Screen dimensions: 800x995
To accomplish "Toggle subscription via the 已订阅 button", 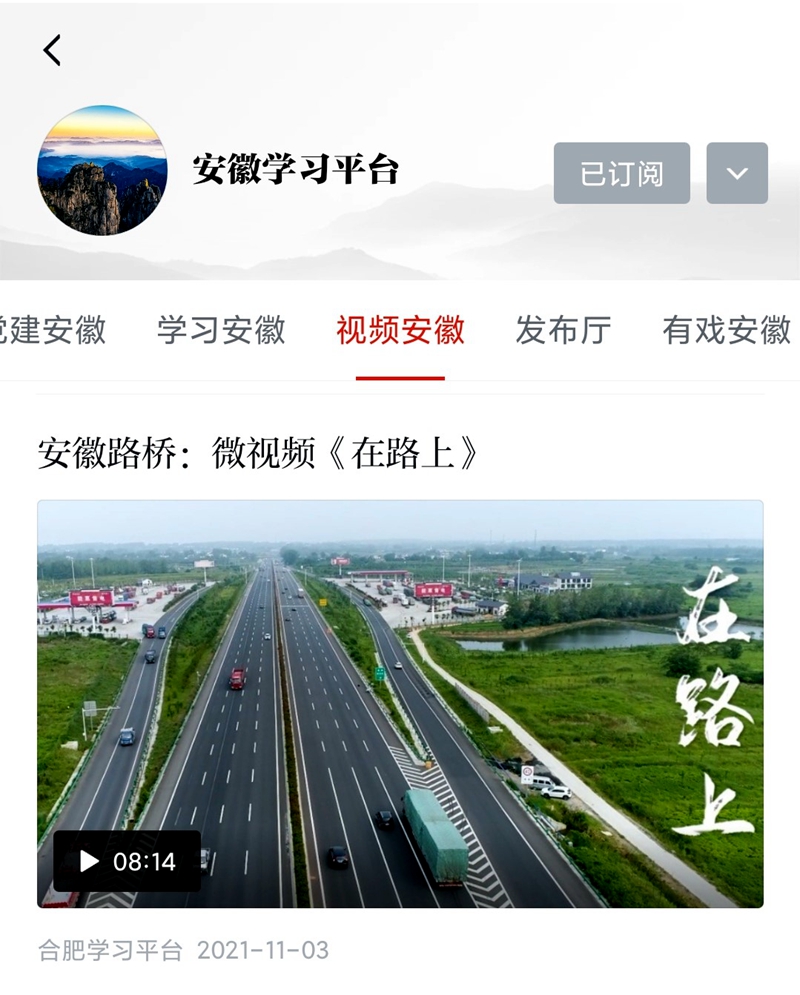I will coord(621,172).
